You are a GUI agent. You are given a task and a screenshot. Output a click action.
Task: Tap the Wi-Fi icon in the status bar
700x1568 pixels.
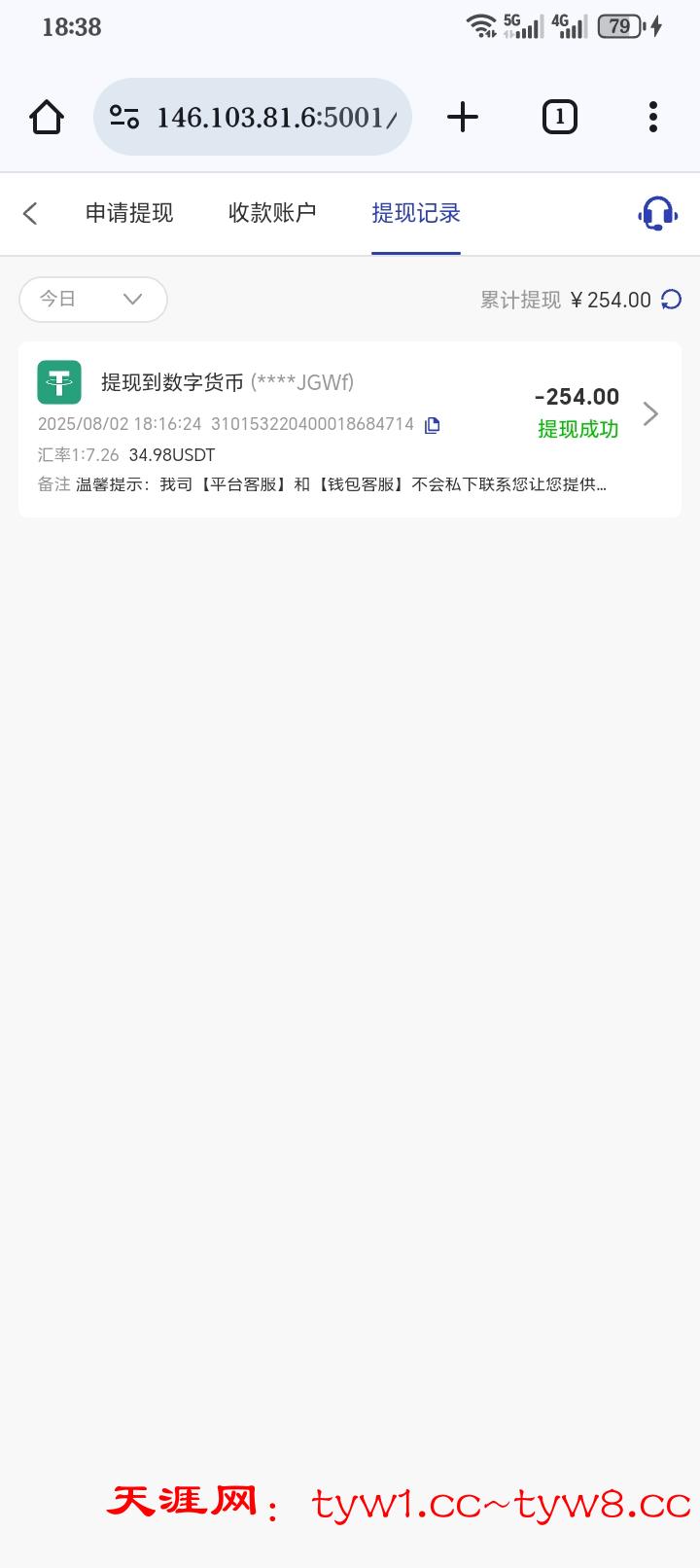click(x=479, y=26)
